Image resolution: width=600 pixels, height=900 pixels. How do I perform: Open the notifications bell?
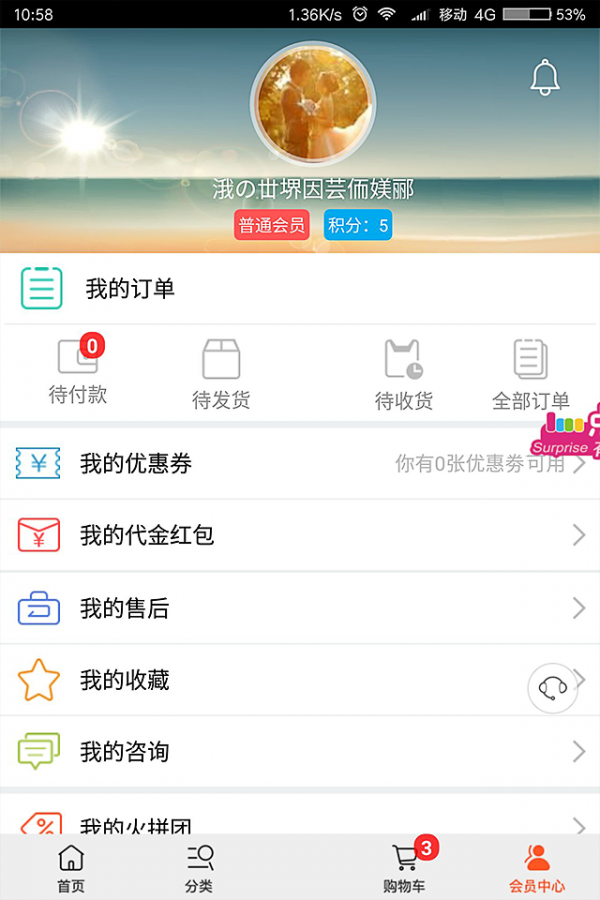(544, 78)
